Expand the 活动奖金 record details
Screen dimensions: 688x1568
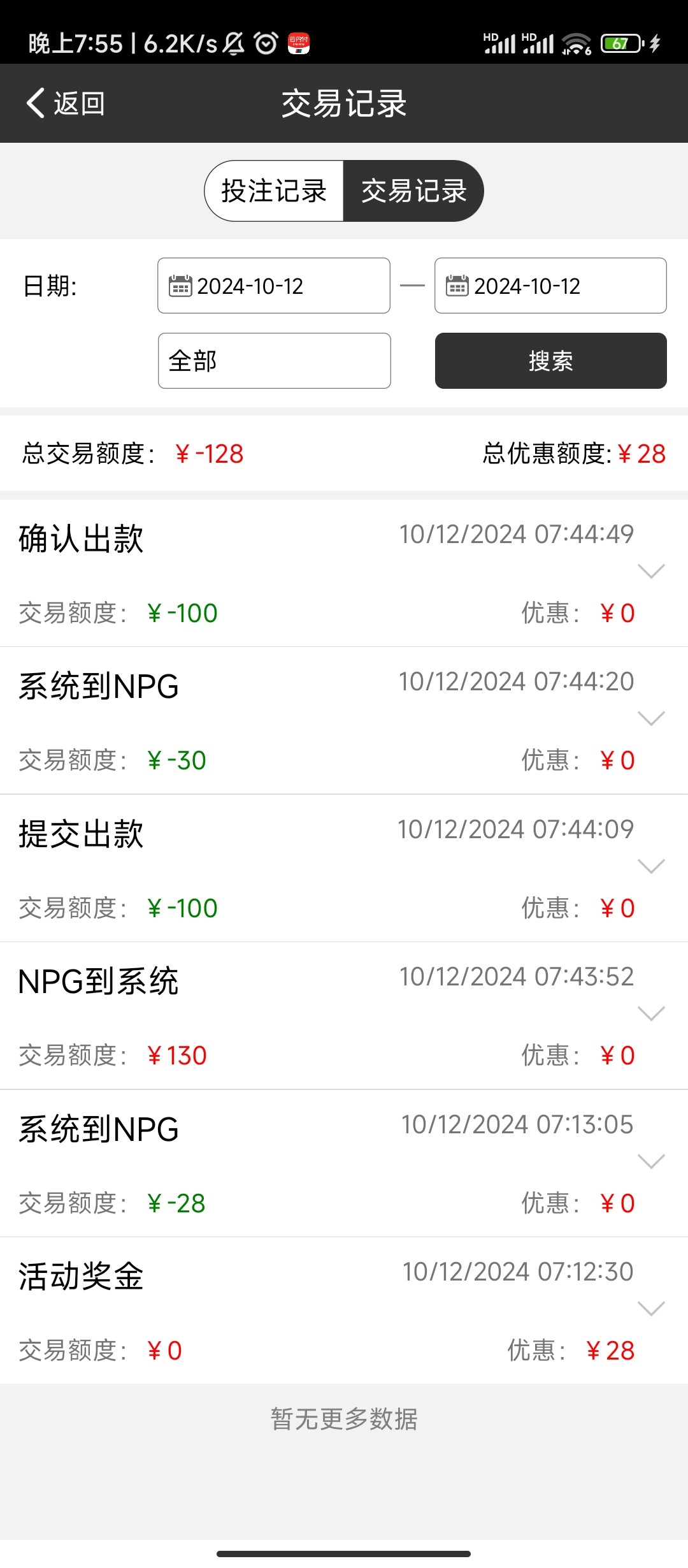[651, 1309]
